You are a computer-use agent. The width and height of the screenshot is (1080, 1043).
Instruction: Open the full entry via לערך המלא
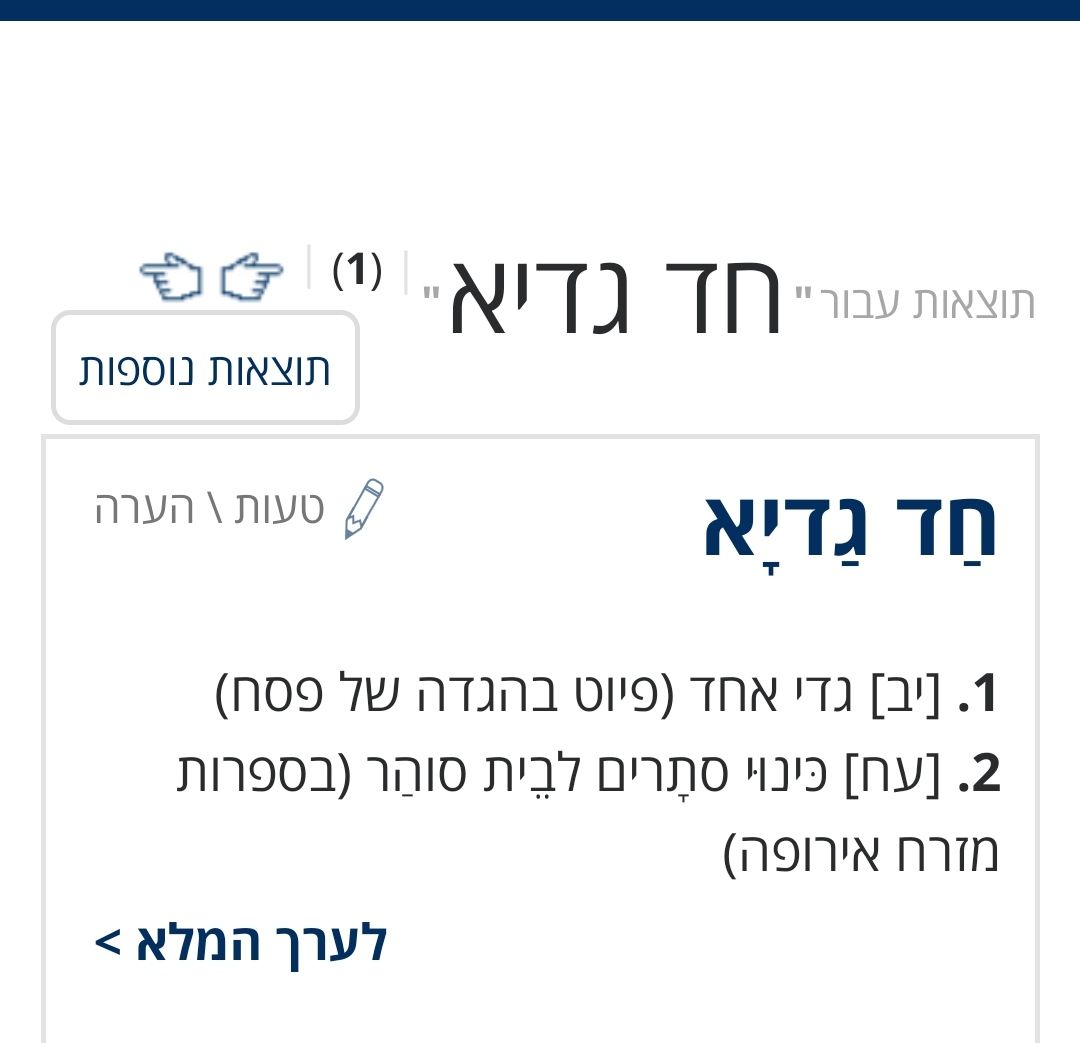coord(241,942)
